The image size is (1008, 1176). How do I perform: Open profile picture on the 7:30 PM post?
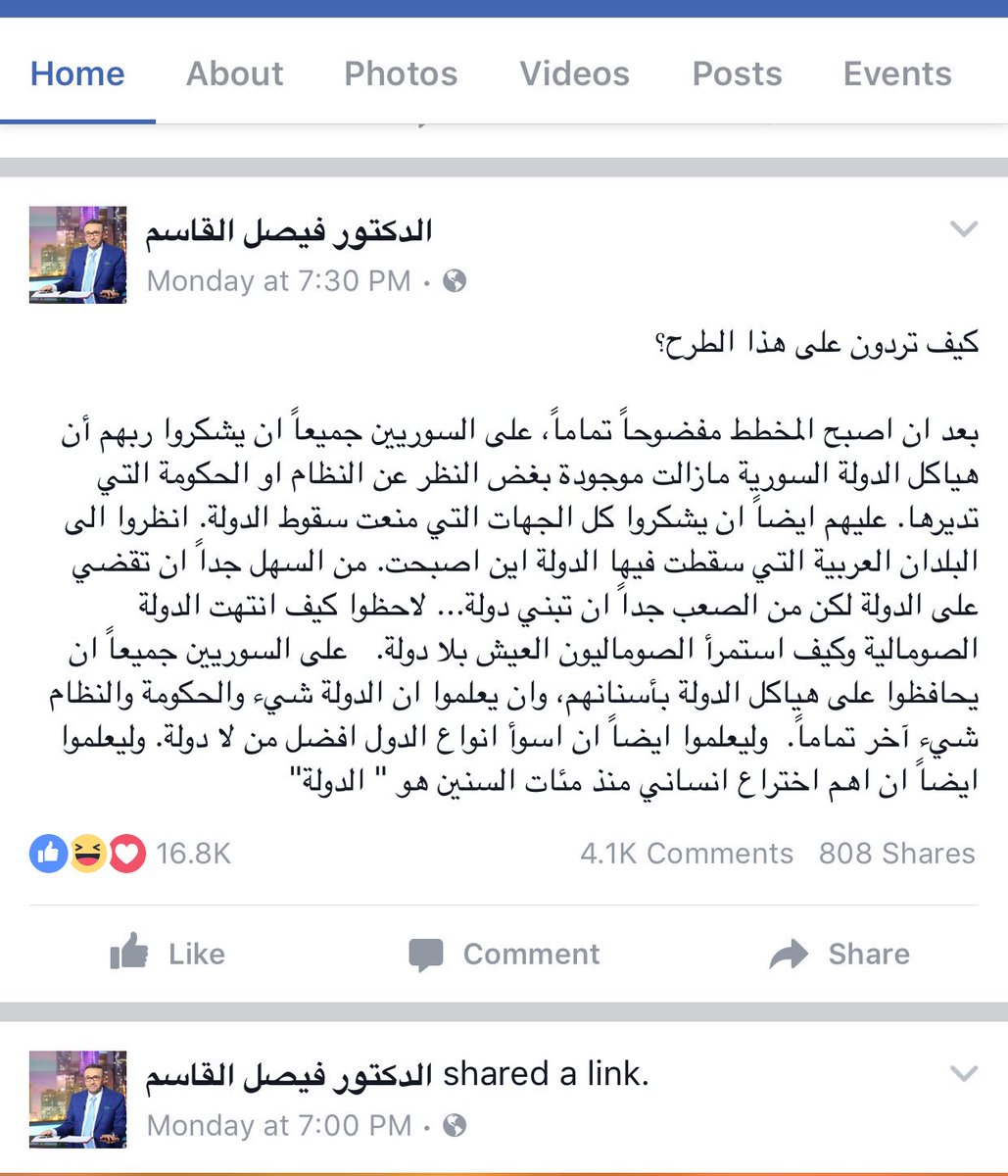click(78, 255)
